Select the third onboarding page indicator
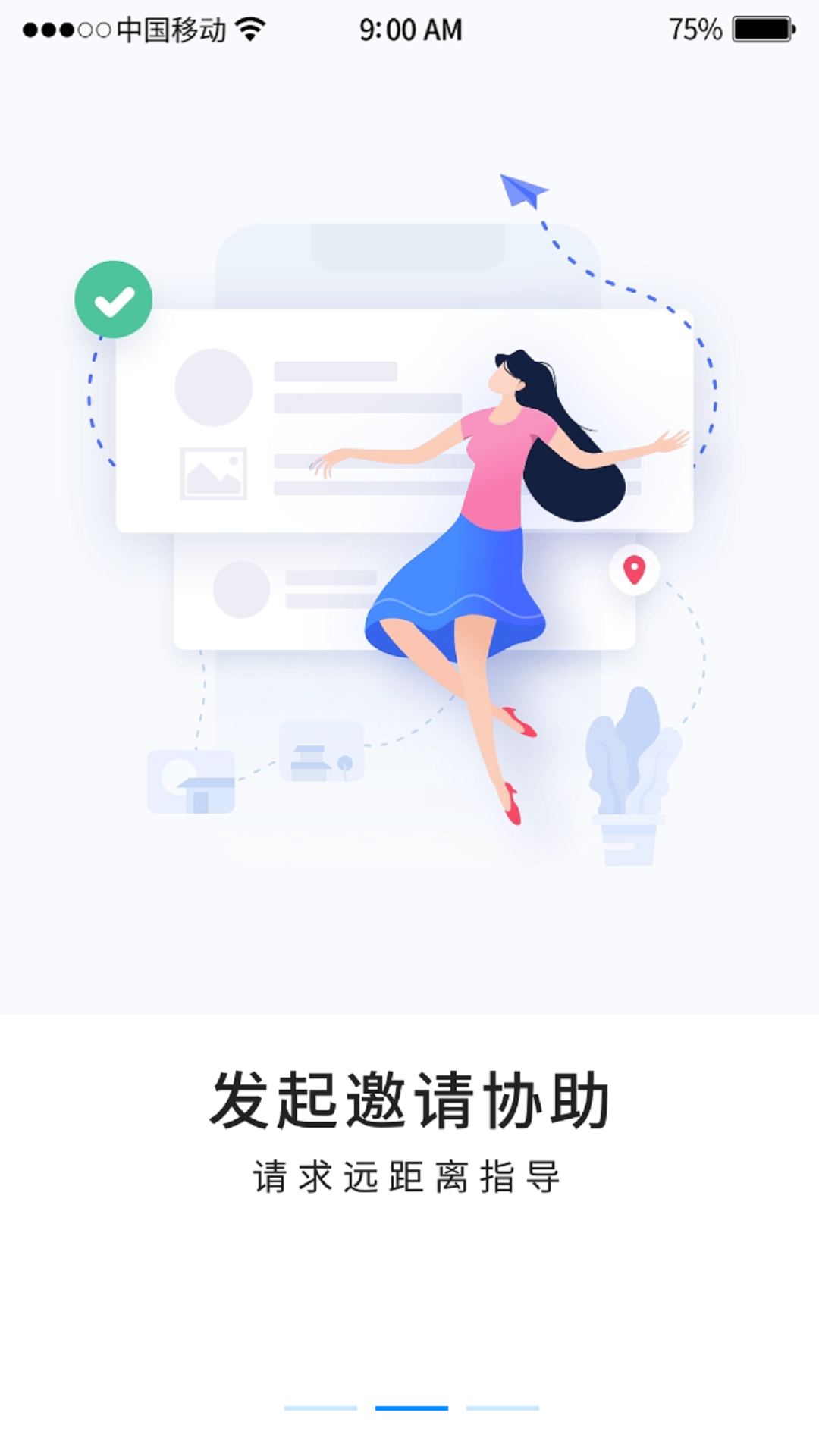Viewport: 819px width, 1456px height. pos(503,1408)
